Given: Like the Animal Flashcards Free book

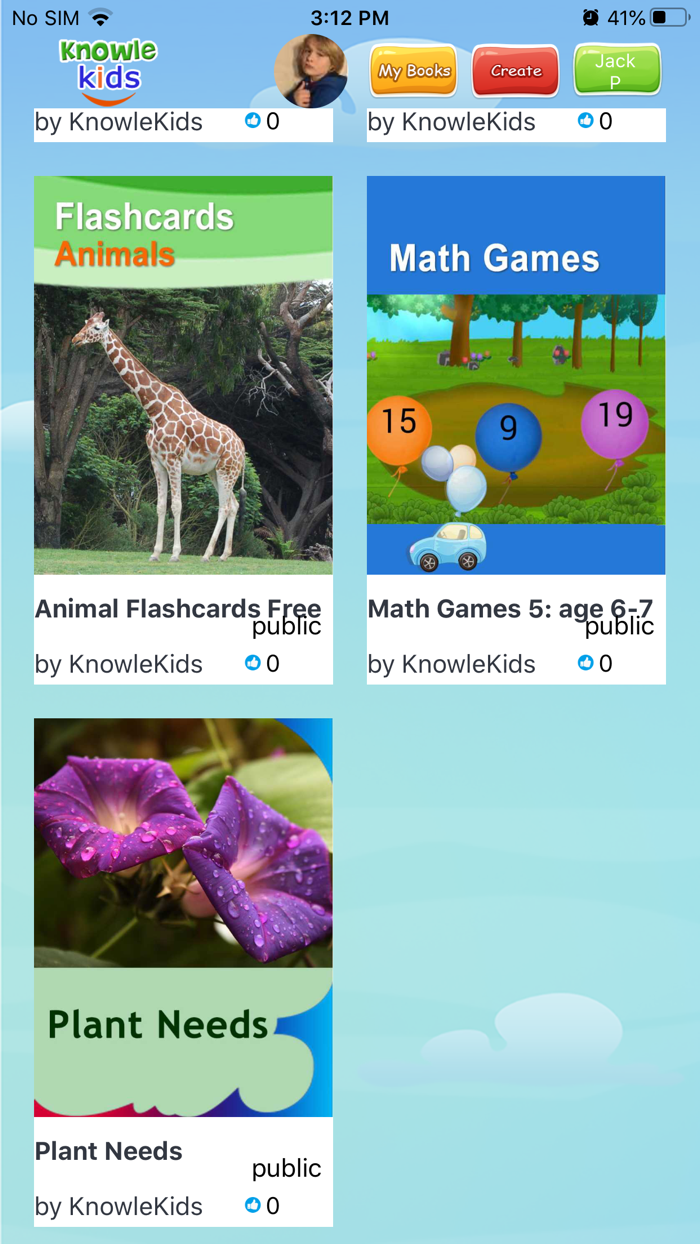Looking at the screenshot, I should point(253,663).
